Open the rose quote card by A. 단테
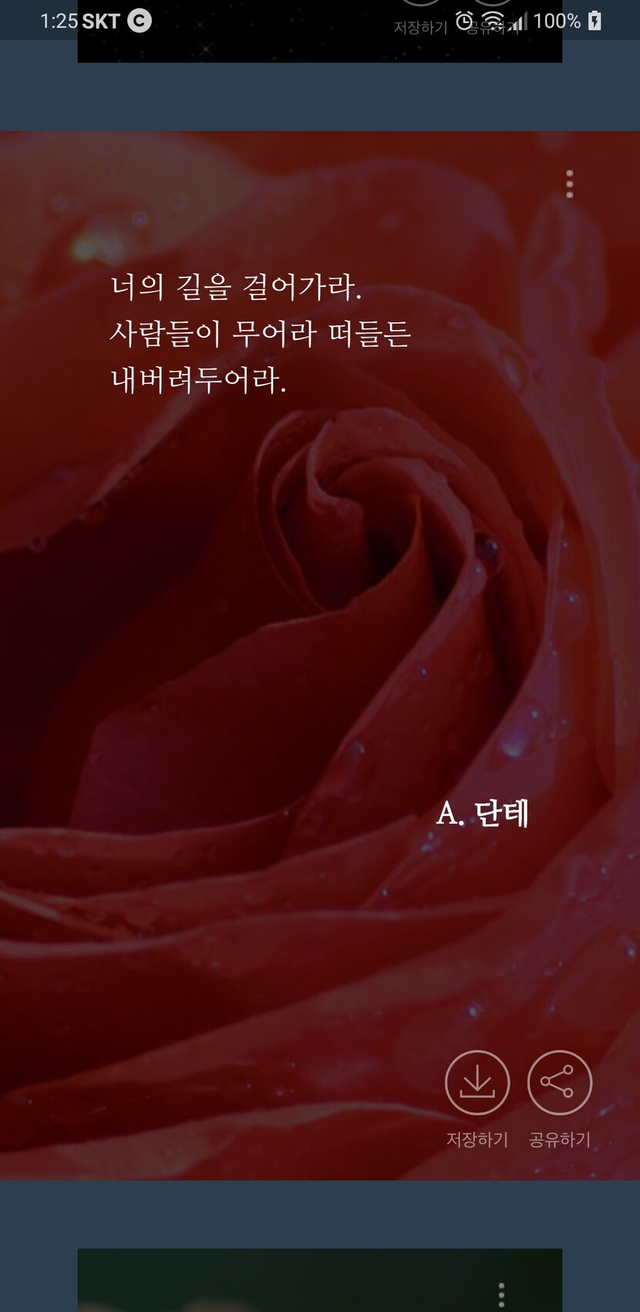The height and width of the screenshot is (1312, 640). (x=320, y=655)
